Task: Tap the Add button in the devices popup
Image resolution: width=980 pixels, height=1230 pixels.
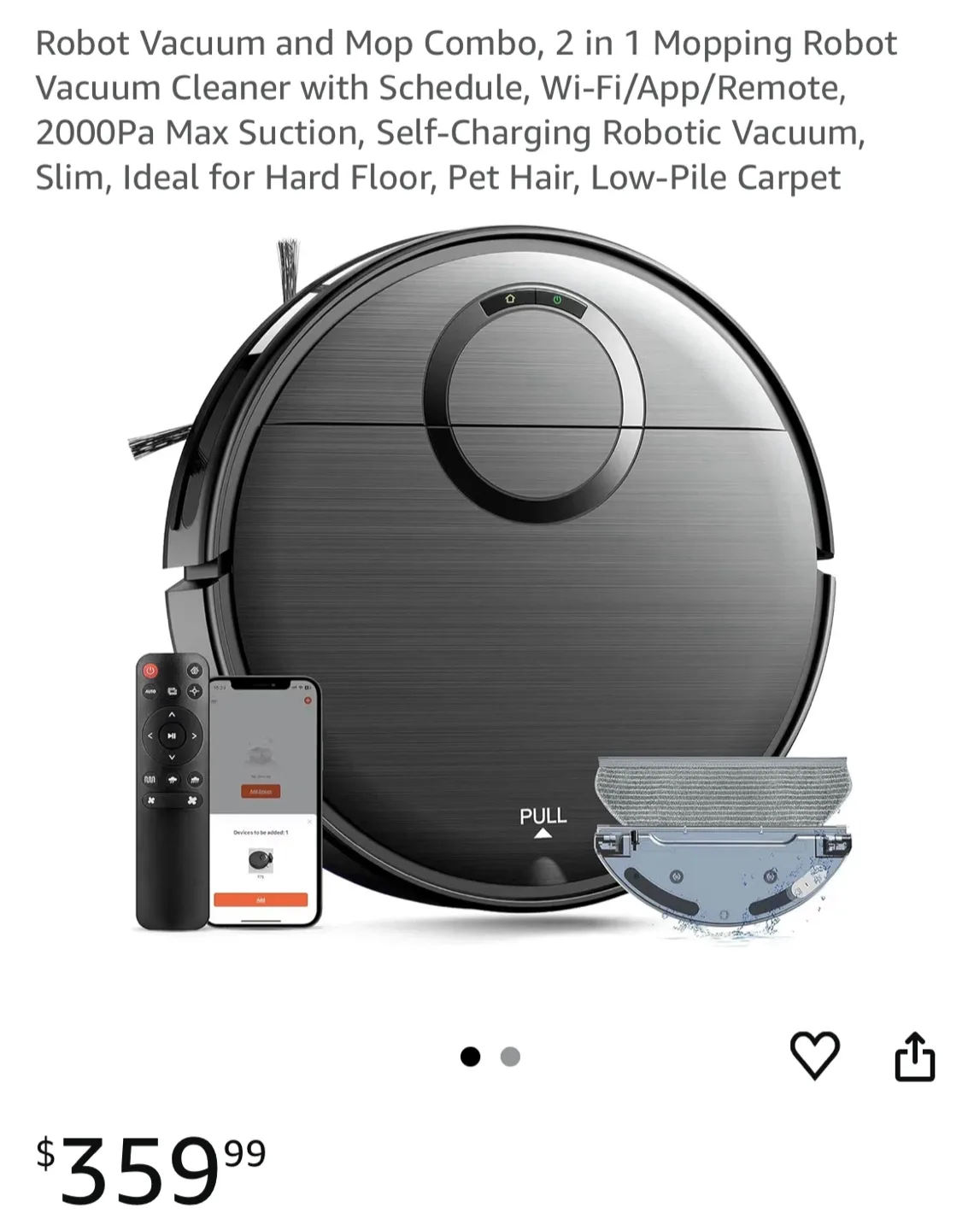Action: (261, 900)
